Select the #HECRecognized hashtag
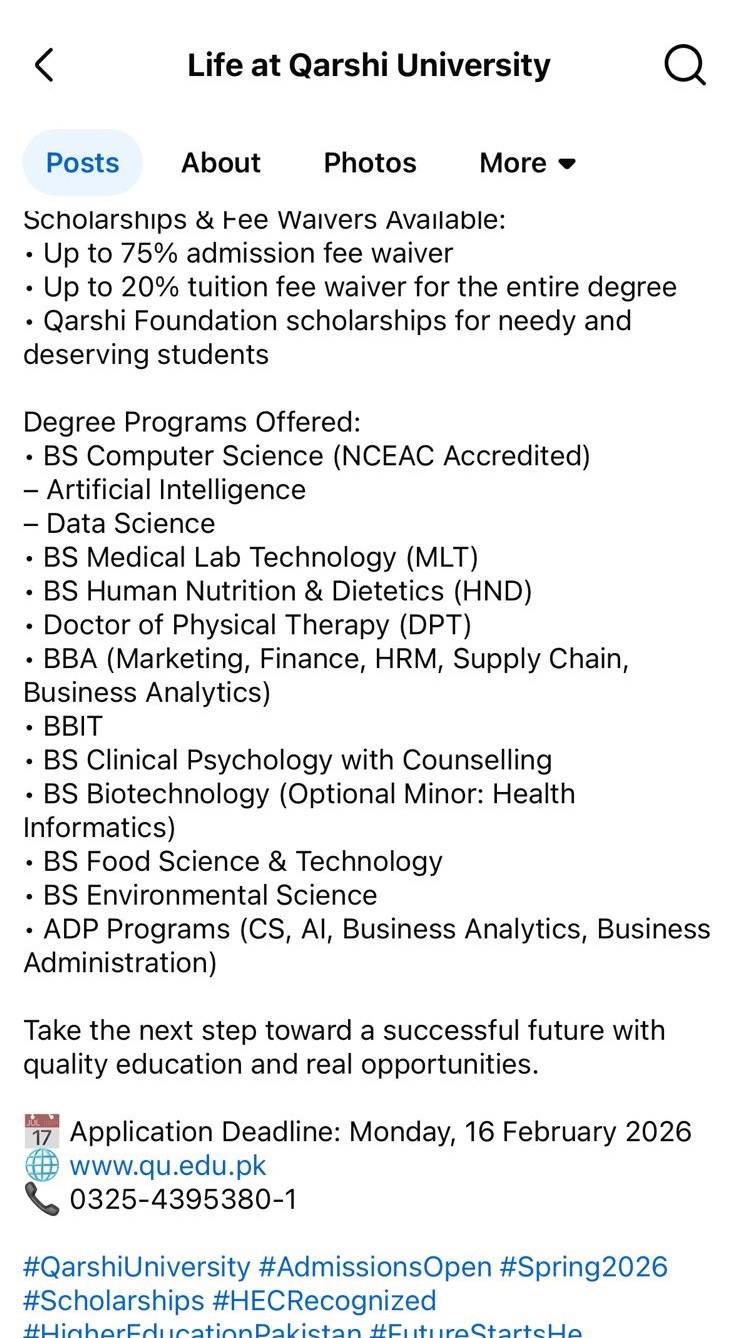This screenshot has height=1338, width=738. click(x=325, y=1300)
